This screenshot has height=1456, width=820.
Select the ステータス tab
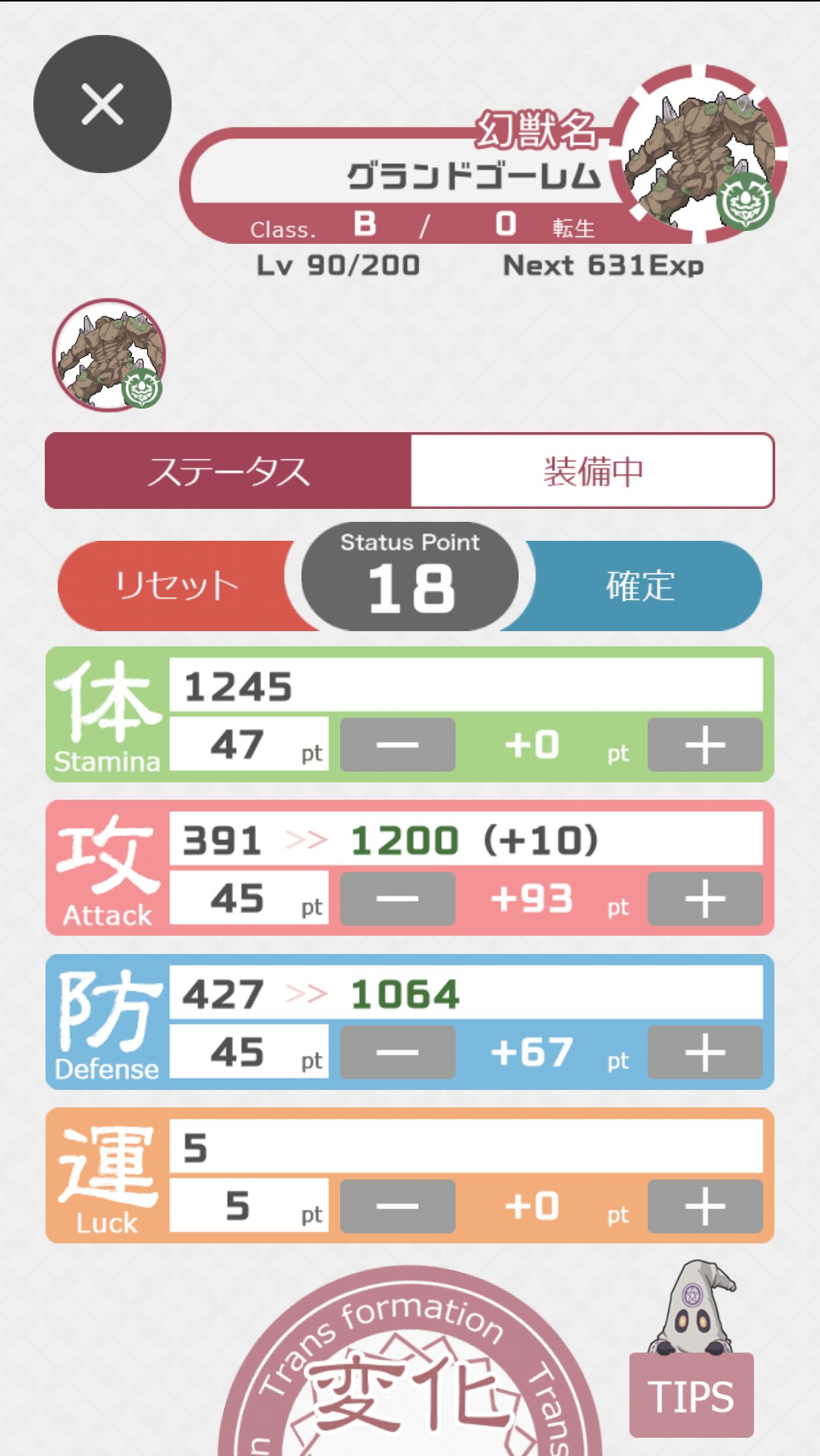pos(229,471)
